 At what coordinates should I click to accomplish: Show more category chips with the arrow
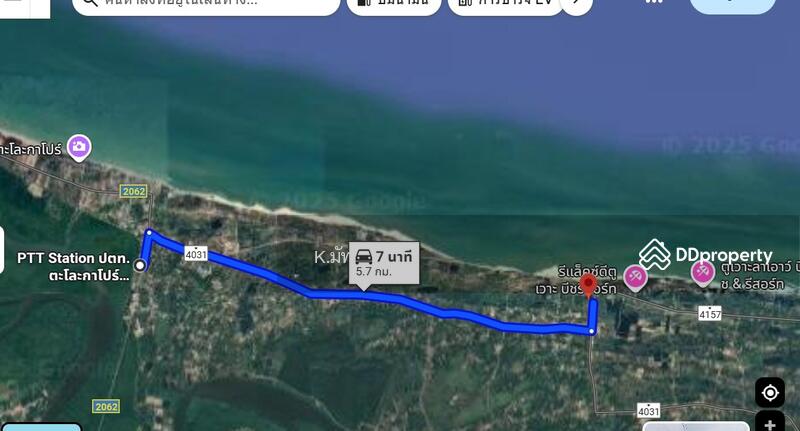[x=576, y=3]
